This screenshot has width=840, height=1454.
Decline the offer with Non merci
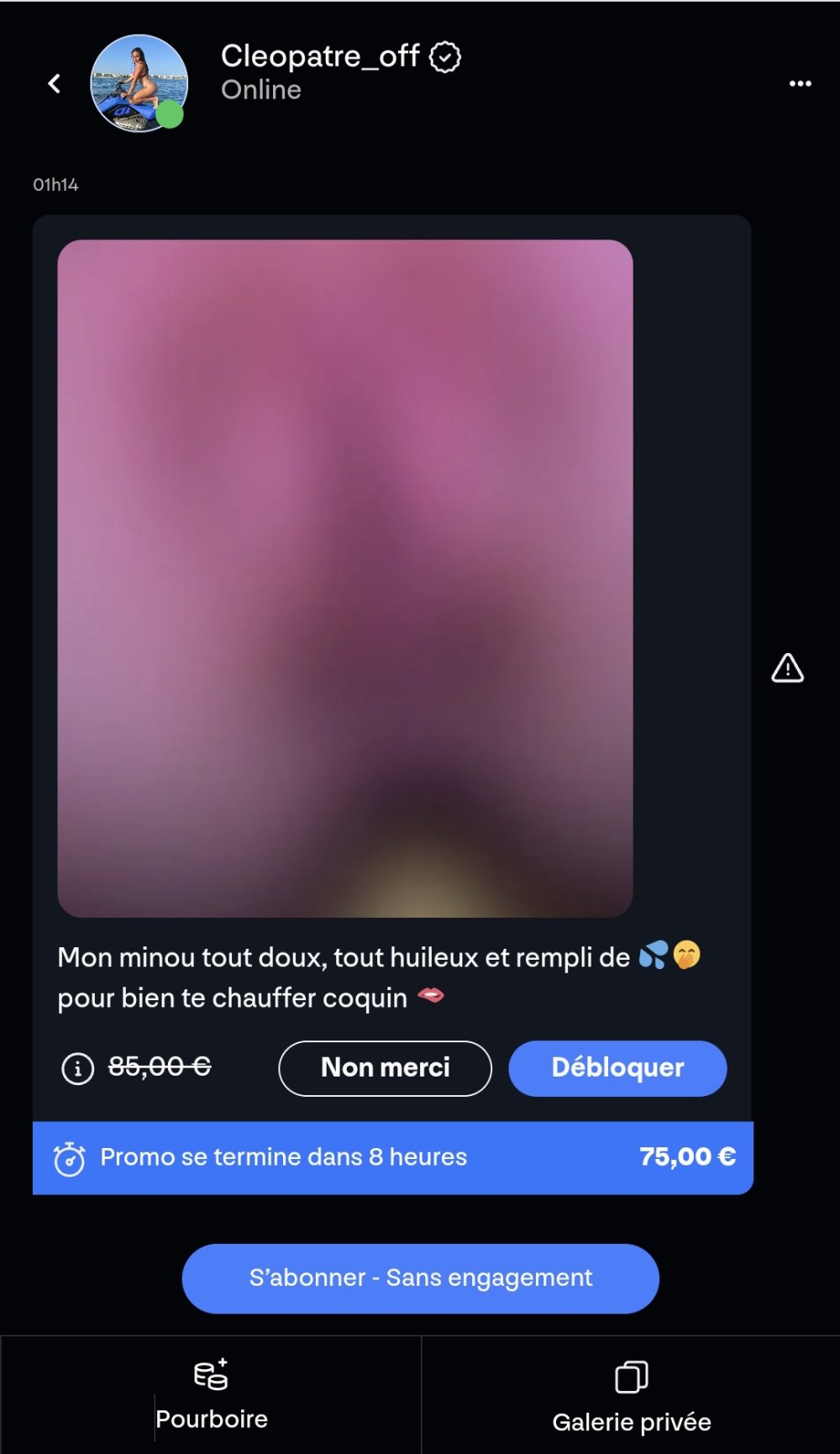[385, 1068]
